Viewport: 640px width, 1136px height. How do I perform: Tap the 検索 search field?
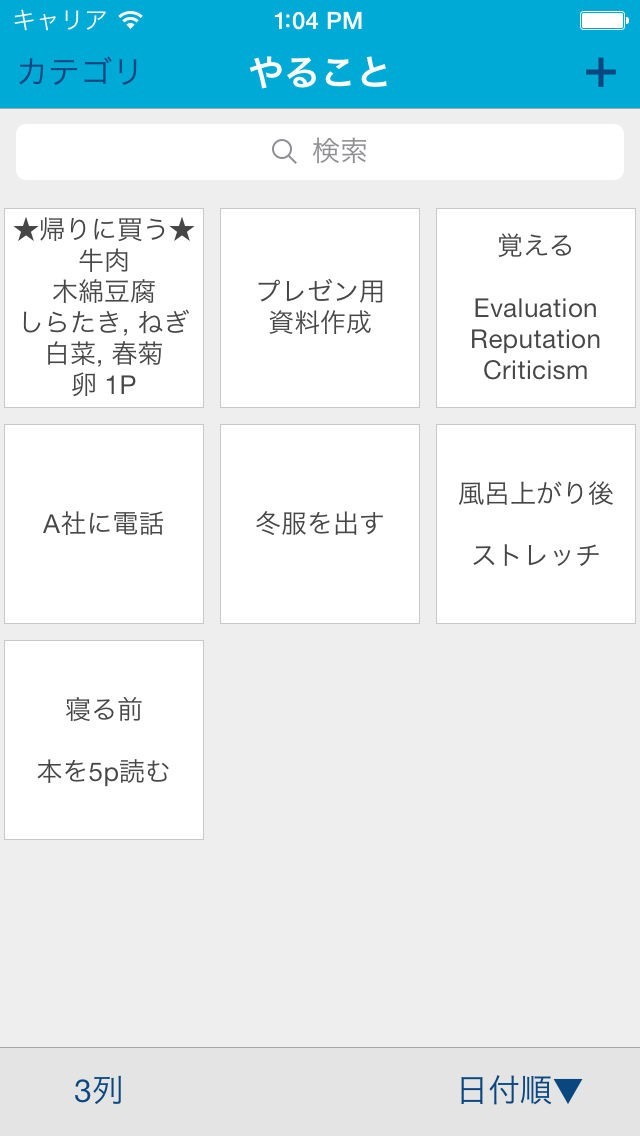click(320, 152)
